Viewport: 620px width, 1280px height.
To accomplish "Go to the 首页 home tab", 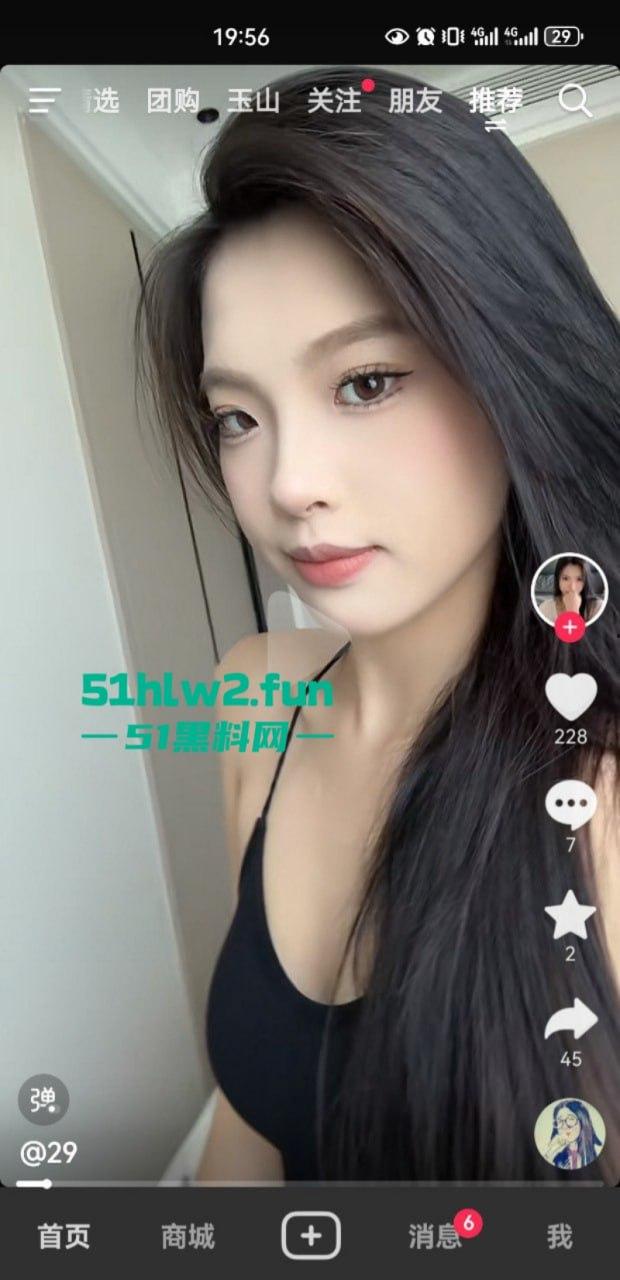I will [x=64, y=1237].
